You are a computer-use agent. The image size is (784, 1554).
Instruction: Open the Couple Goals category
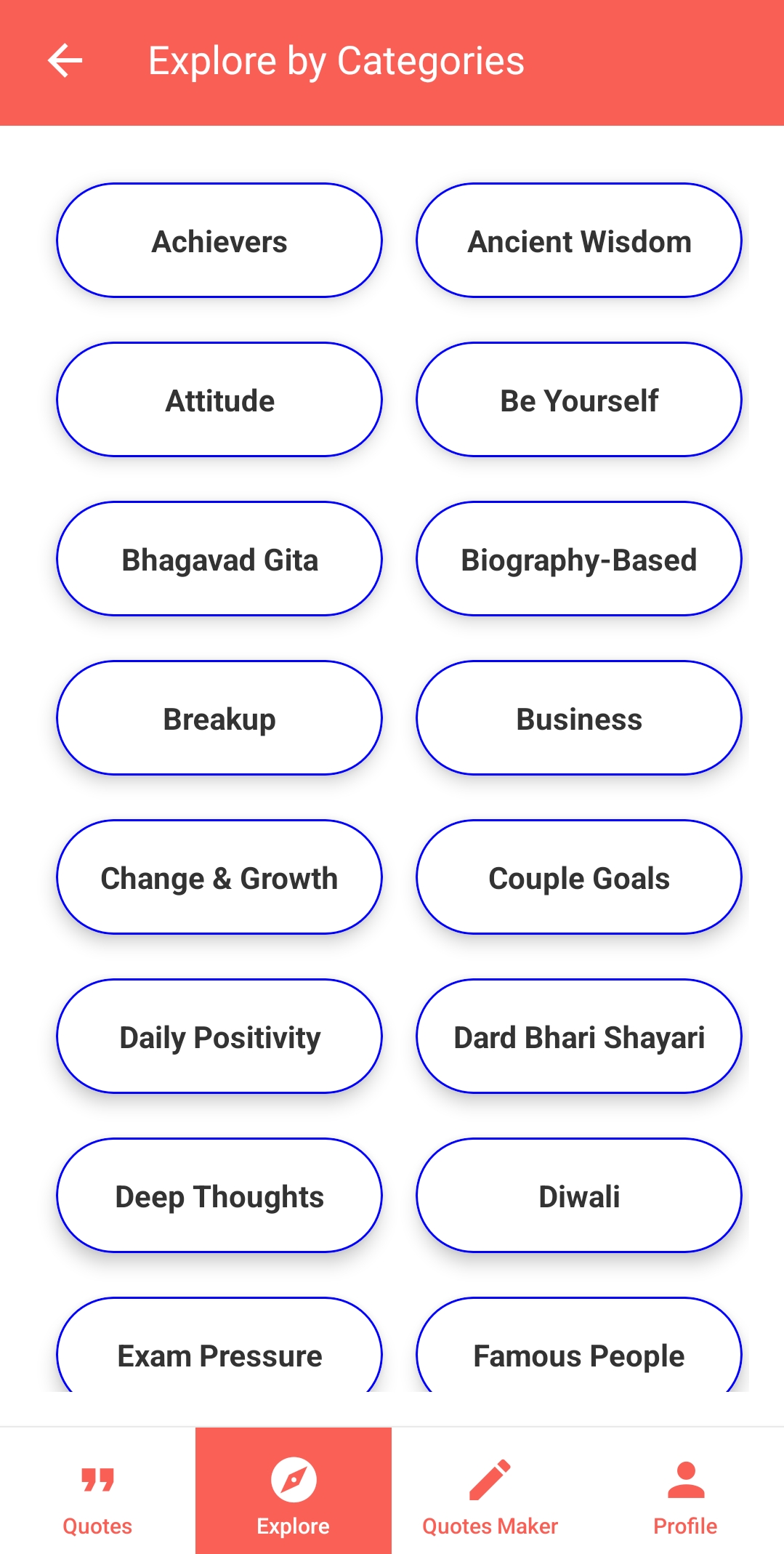point(579,877)
